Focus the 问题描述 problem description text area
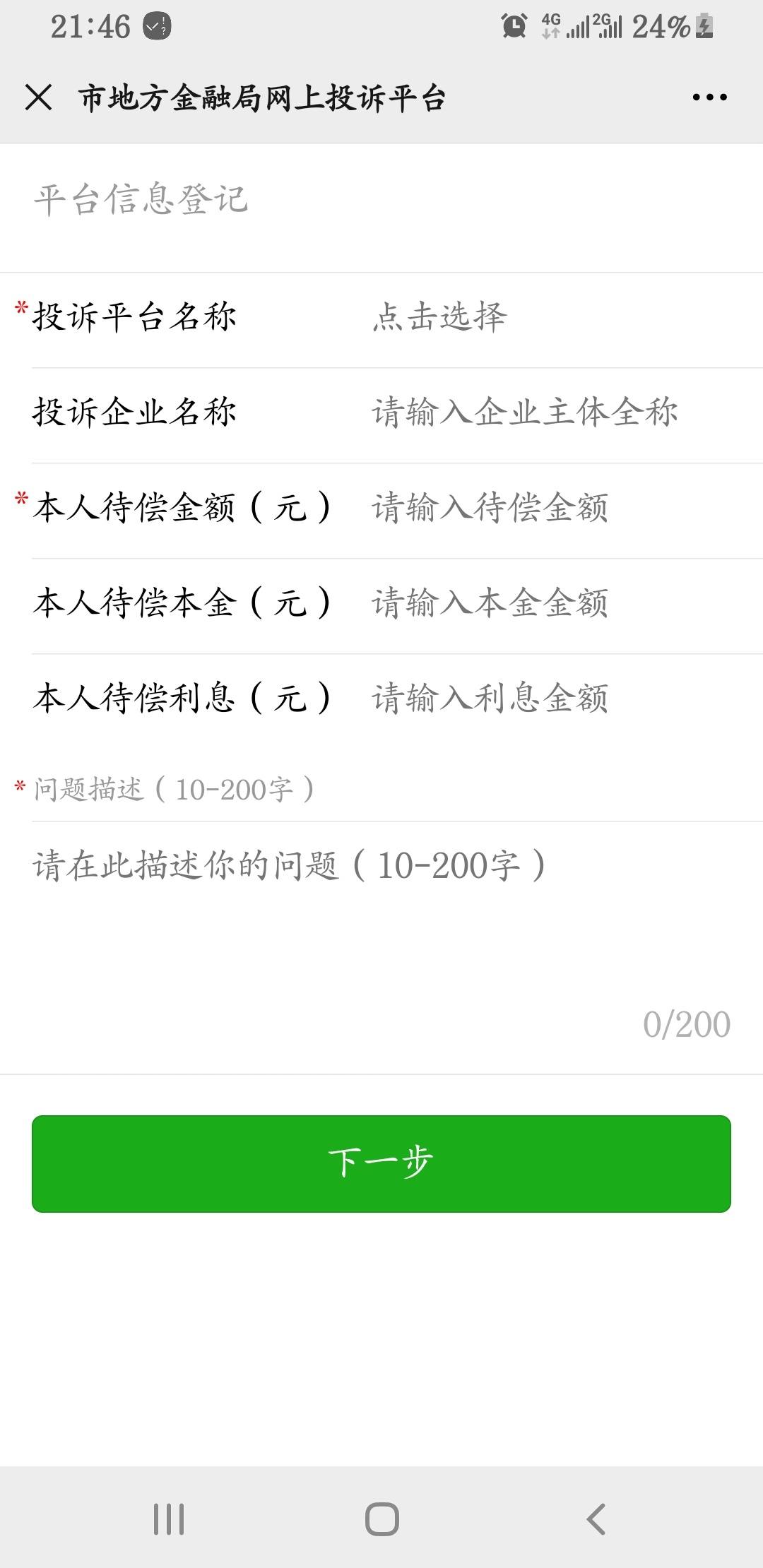 tap(381, 925)
